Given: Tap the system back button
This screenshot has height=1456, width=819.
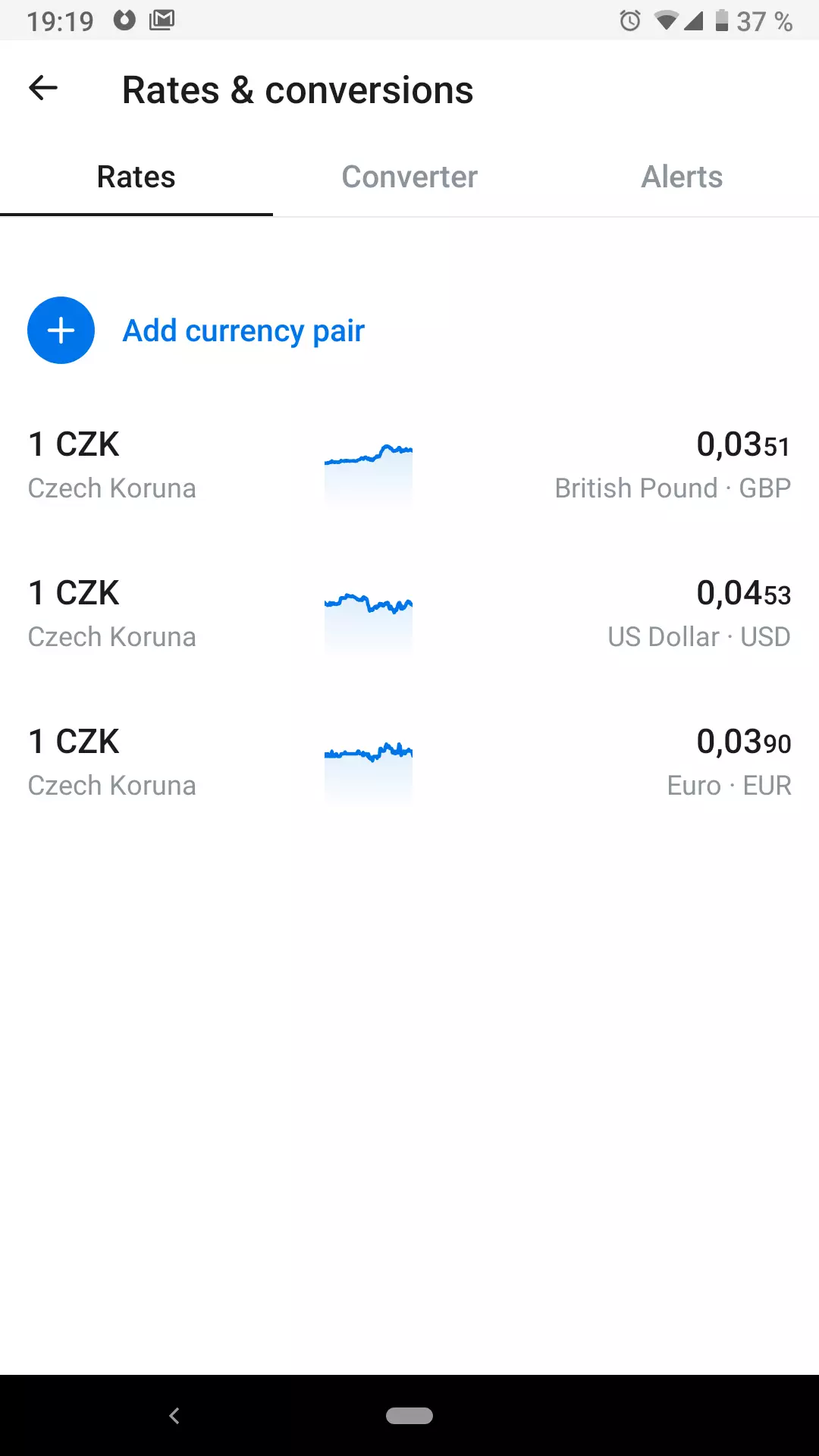Looking at the screenshot, I should [x=174, y=1416].
